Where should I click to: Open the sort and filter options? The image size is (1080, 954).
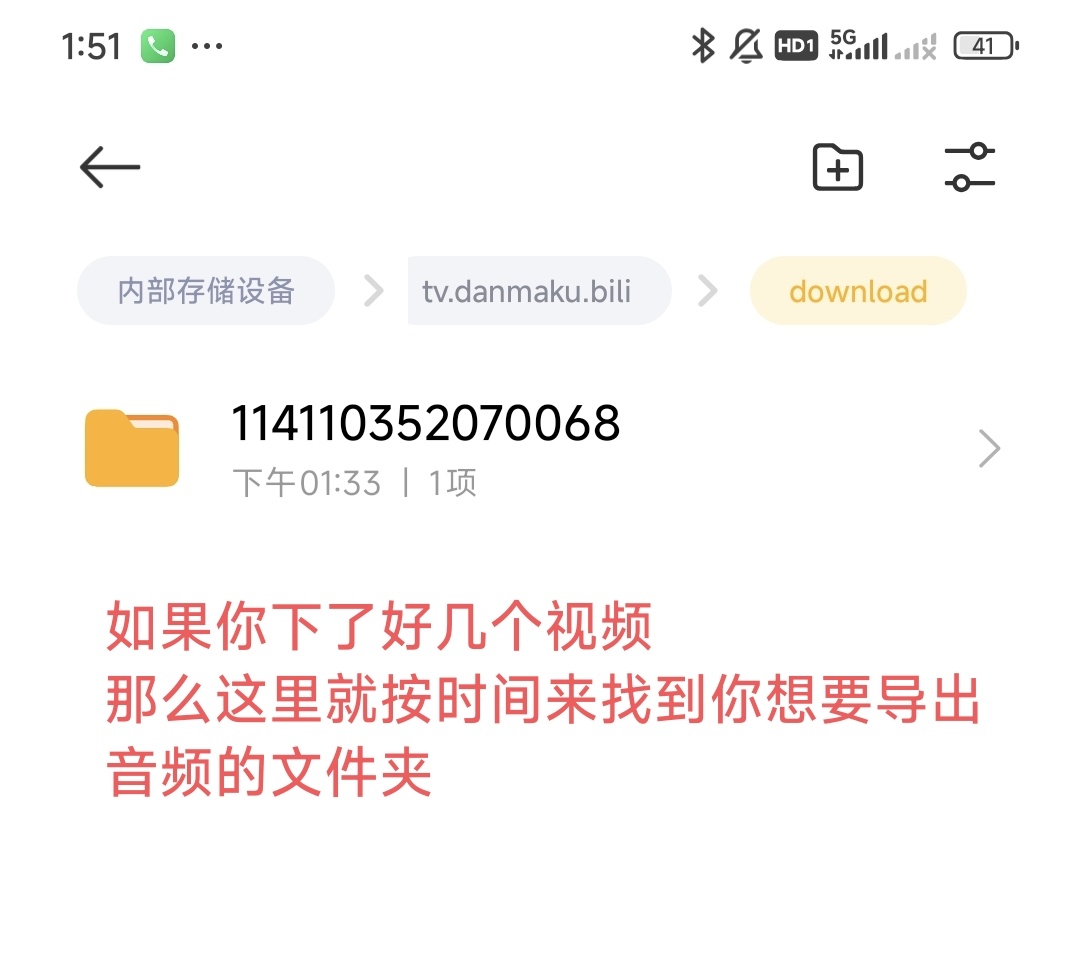pyautogui.click(x=969, y=167)
